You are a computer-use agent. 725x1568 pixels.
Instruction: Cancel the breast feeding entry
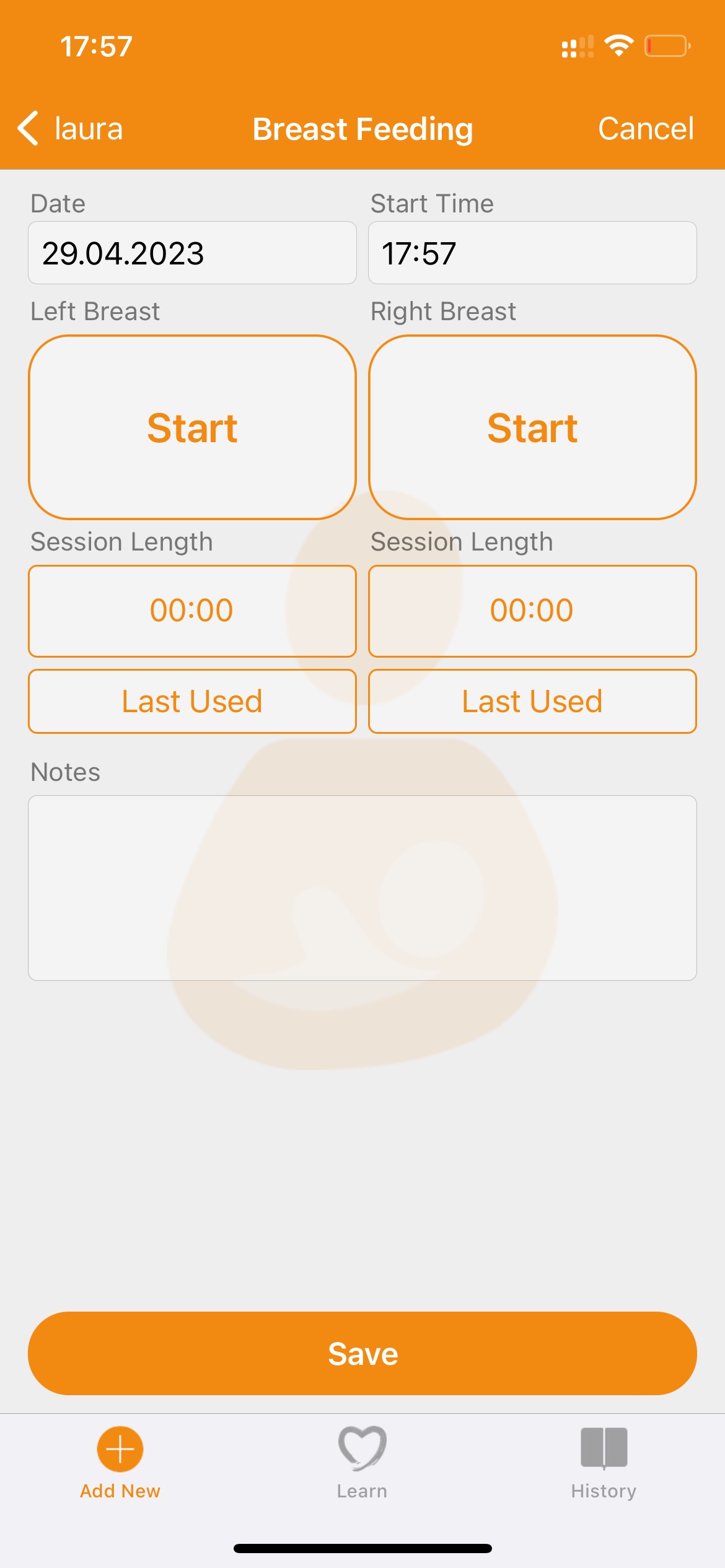(646, 129)
